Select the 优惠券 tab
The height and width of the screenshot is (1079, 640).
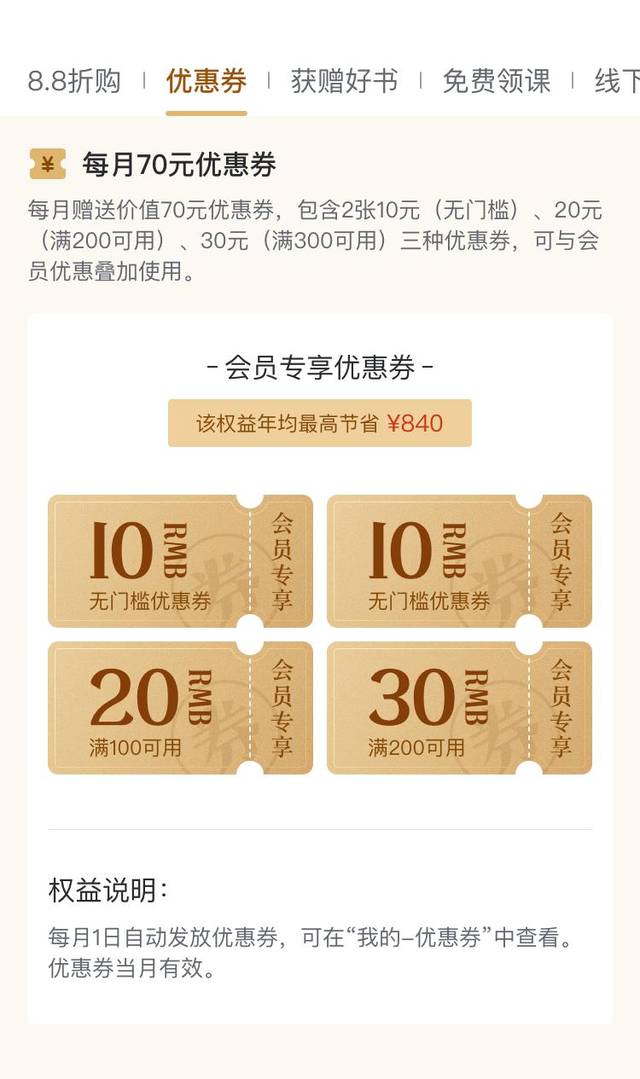point(206,81)
